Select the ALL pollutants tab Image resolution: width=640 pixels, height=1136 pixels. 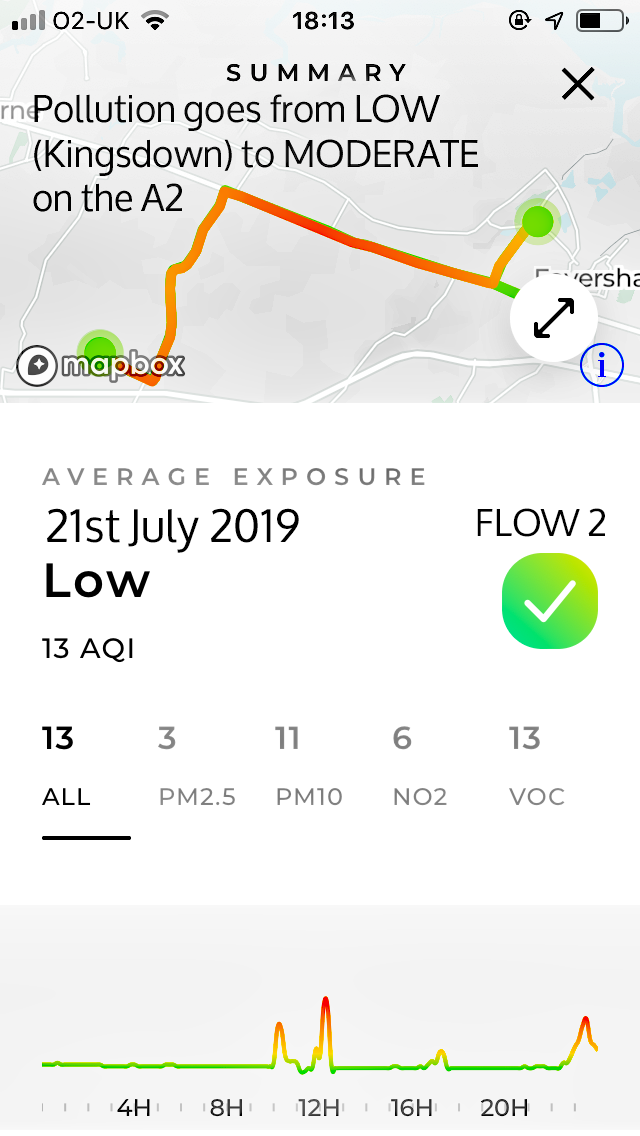point(66,768)
